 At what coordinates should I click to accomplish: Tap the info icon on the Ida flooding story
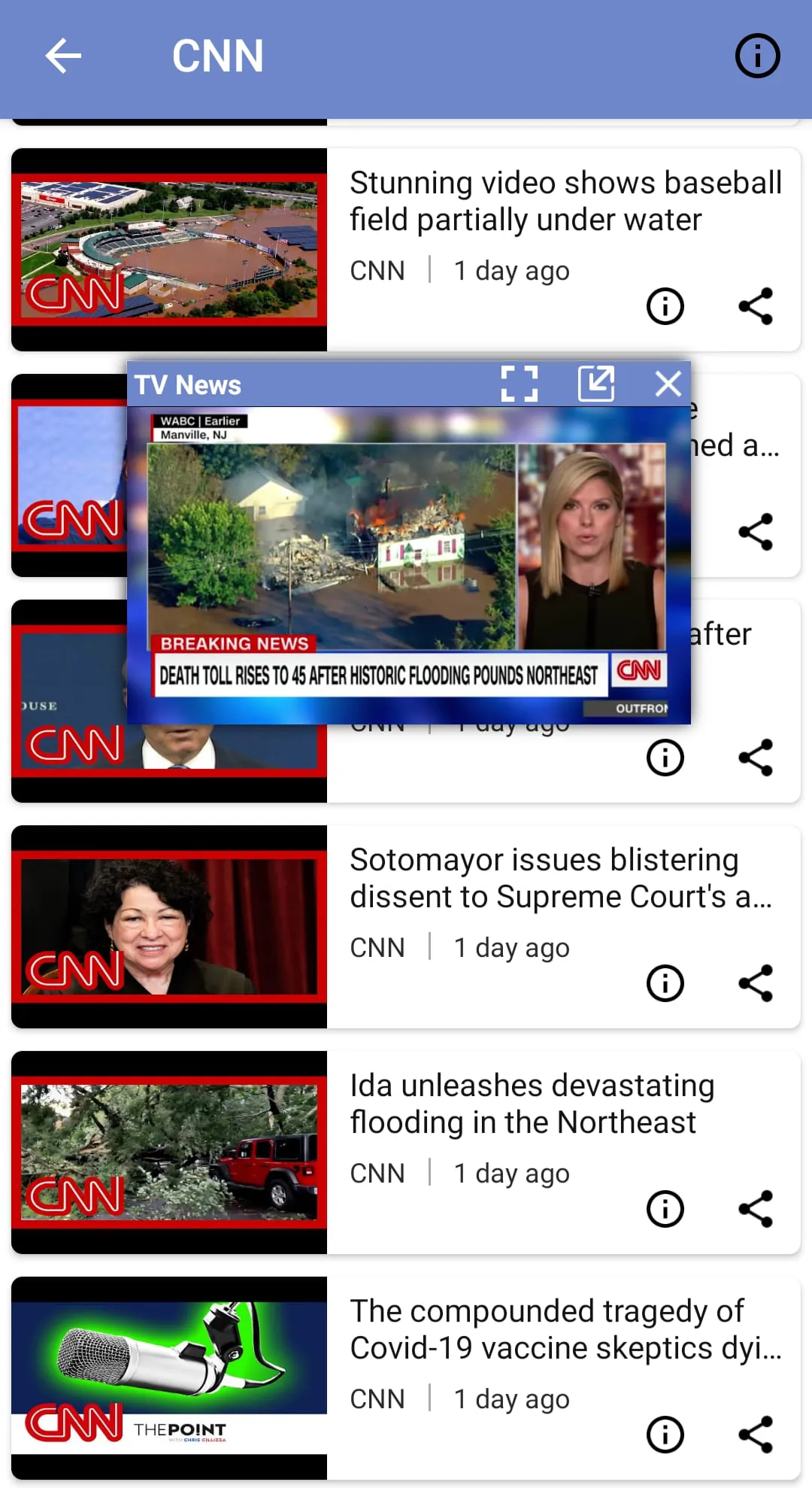[x=664, y=1208]
